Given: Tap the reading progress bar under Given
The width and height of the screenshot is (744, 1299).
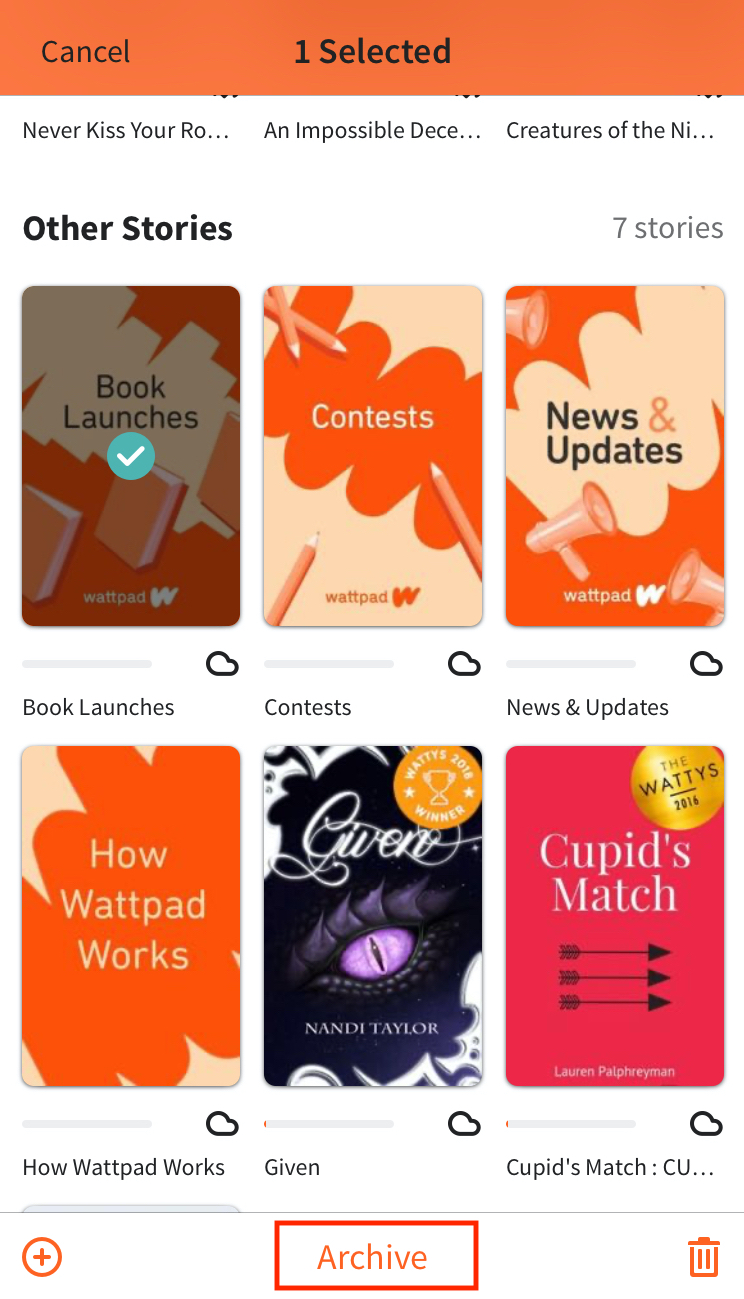Looking at the screenshot, I should coord(329,1123).
